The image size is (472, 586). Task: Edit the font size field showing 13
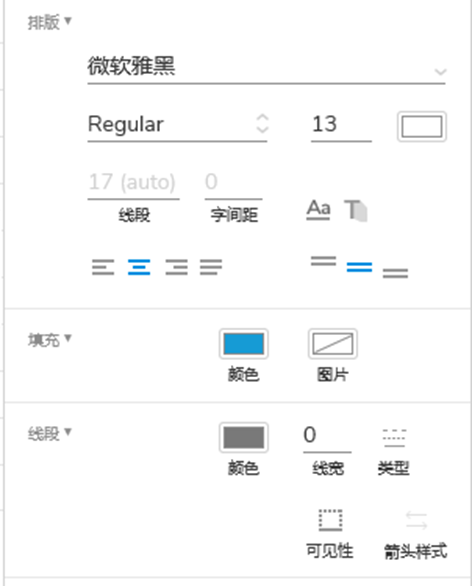(x=341, y=125)
